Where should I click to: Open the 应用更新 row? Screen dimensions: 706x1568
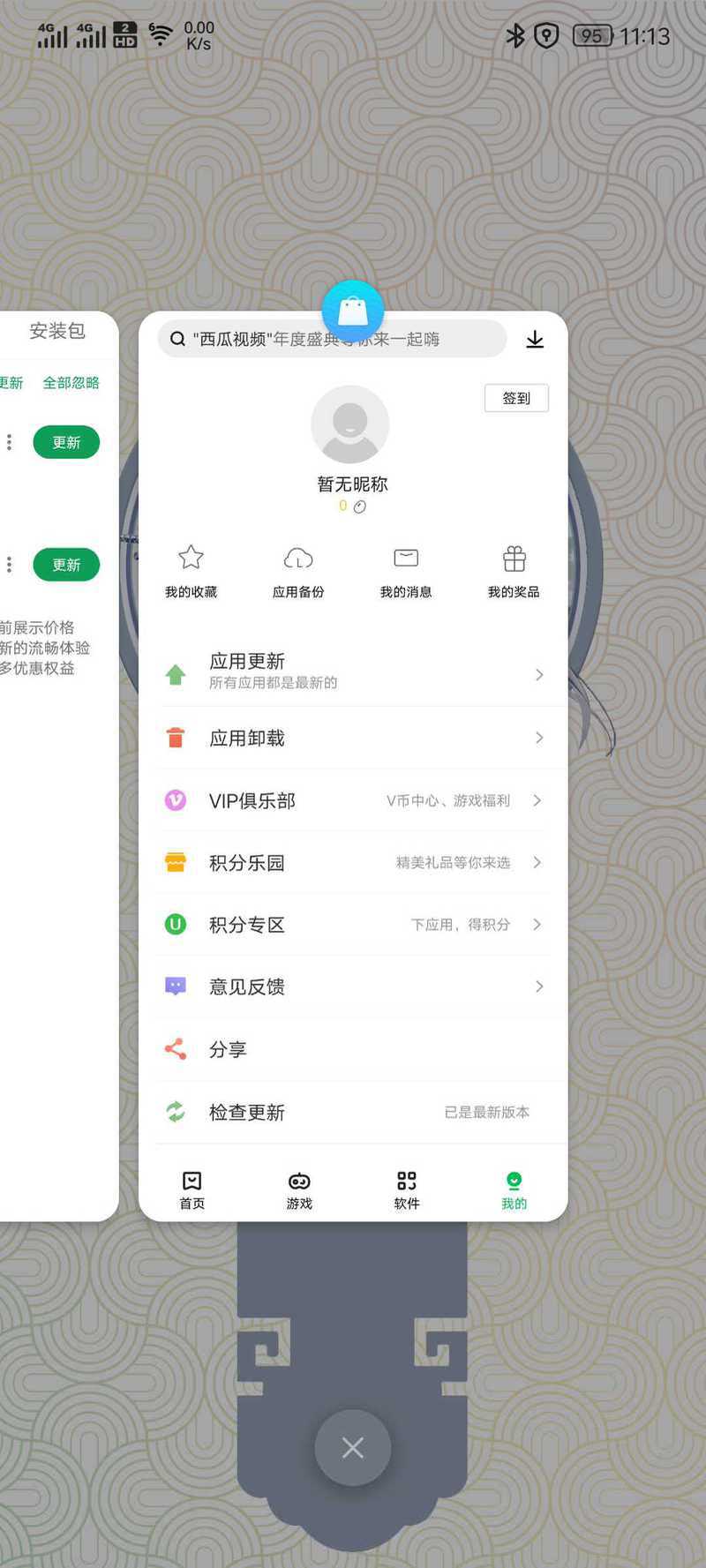353,675
